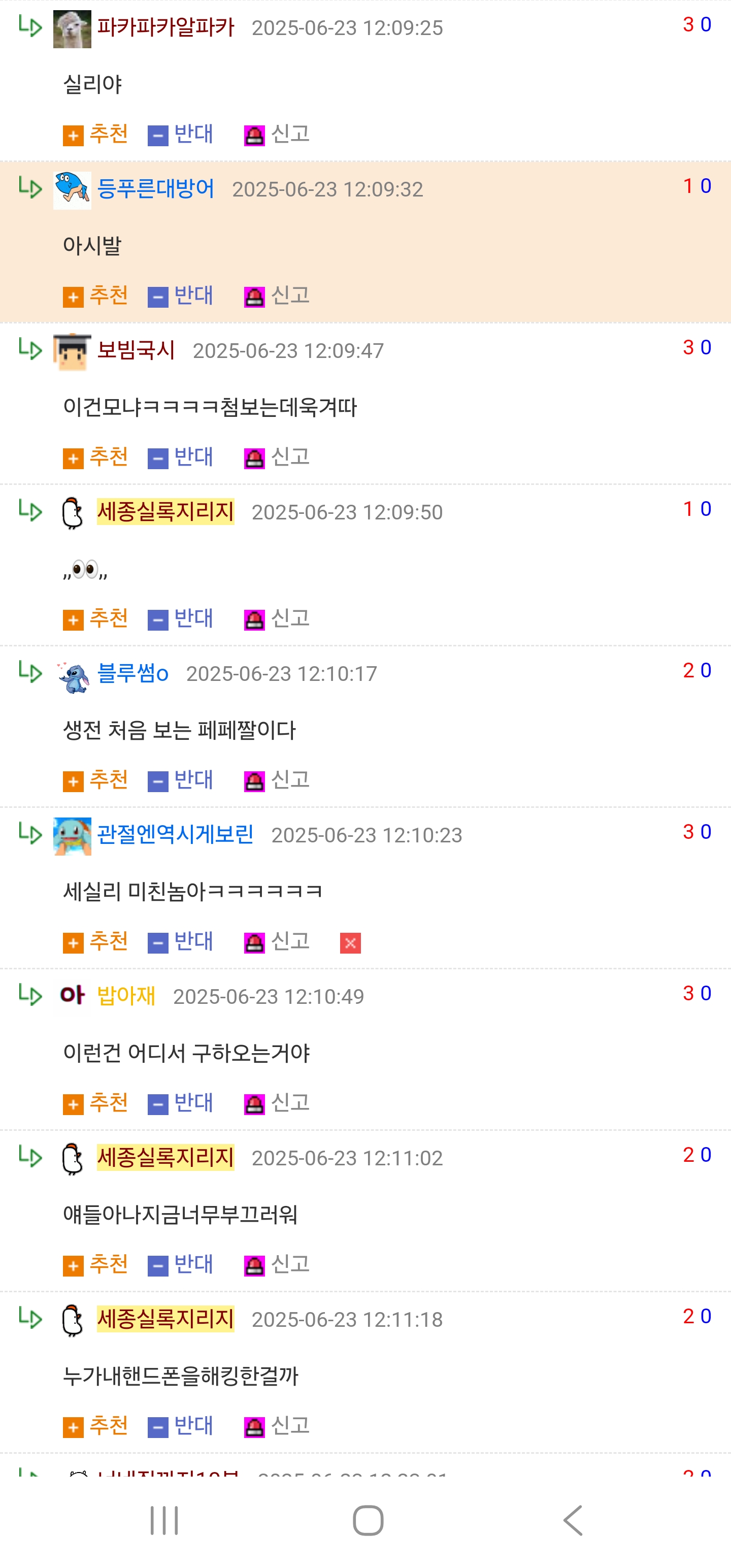Upvote the 얘들아나지금너무부끄러워 comment
This screenshot has height=1568, width=731.
click(95, 1264)
